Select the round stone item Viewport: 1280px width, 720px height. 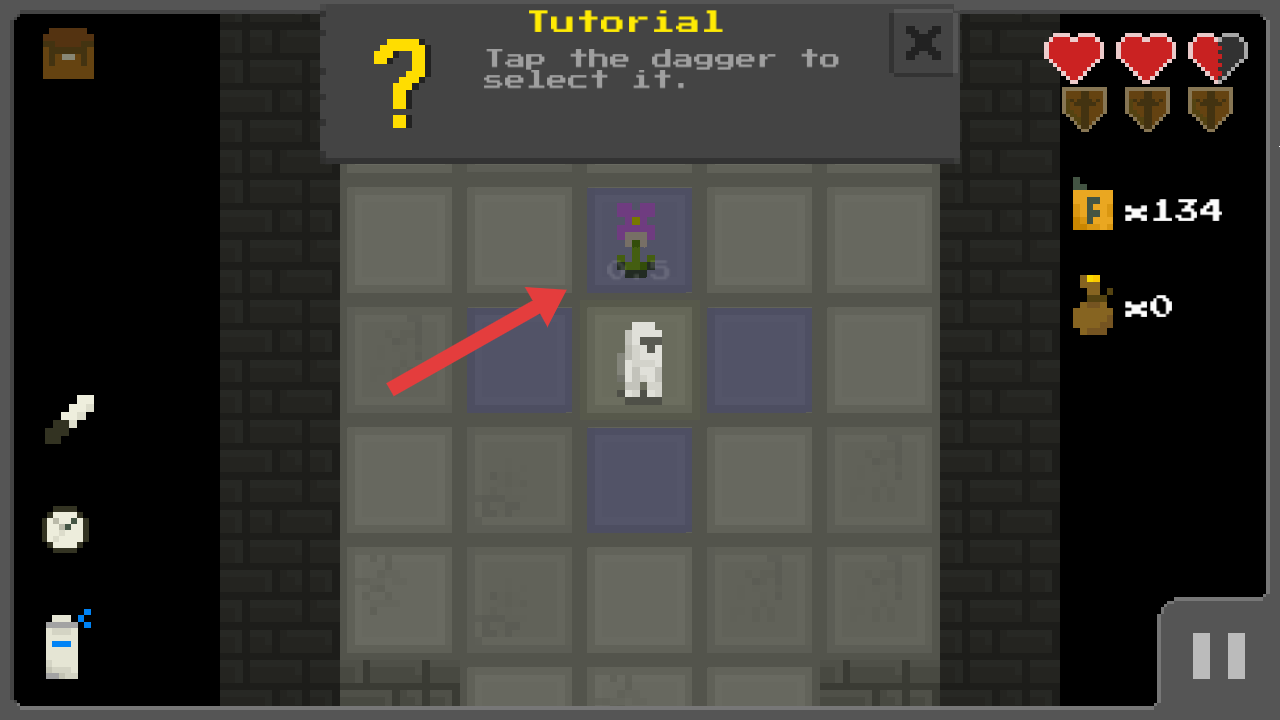[66, 529]
